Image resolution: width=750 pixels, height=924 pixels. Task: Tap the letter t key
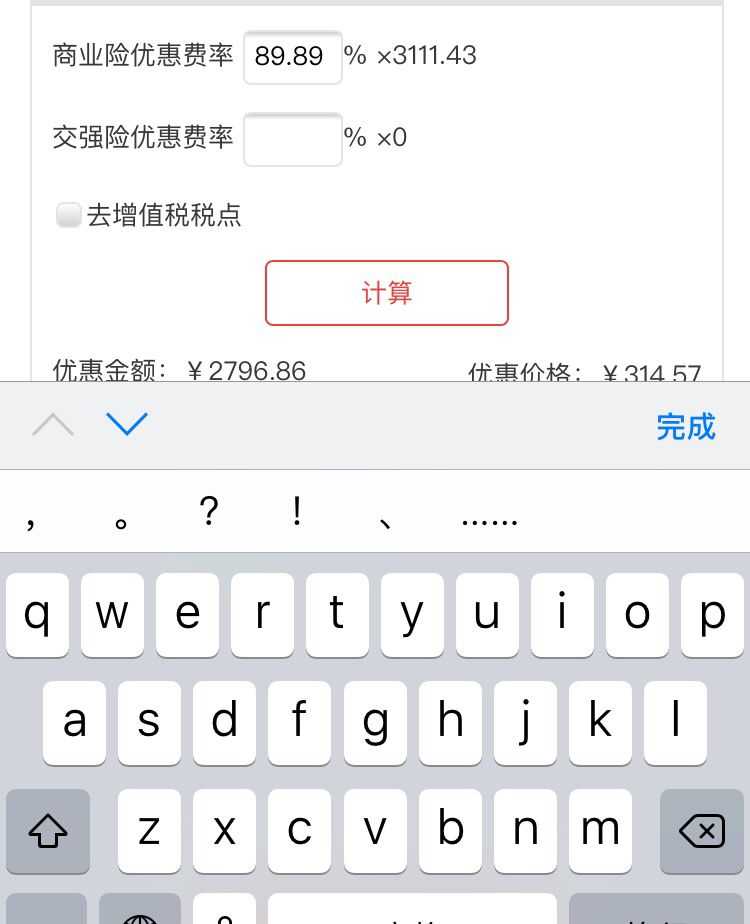coord(337,615)
